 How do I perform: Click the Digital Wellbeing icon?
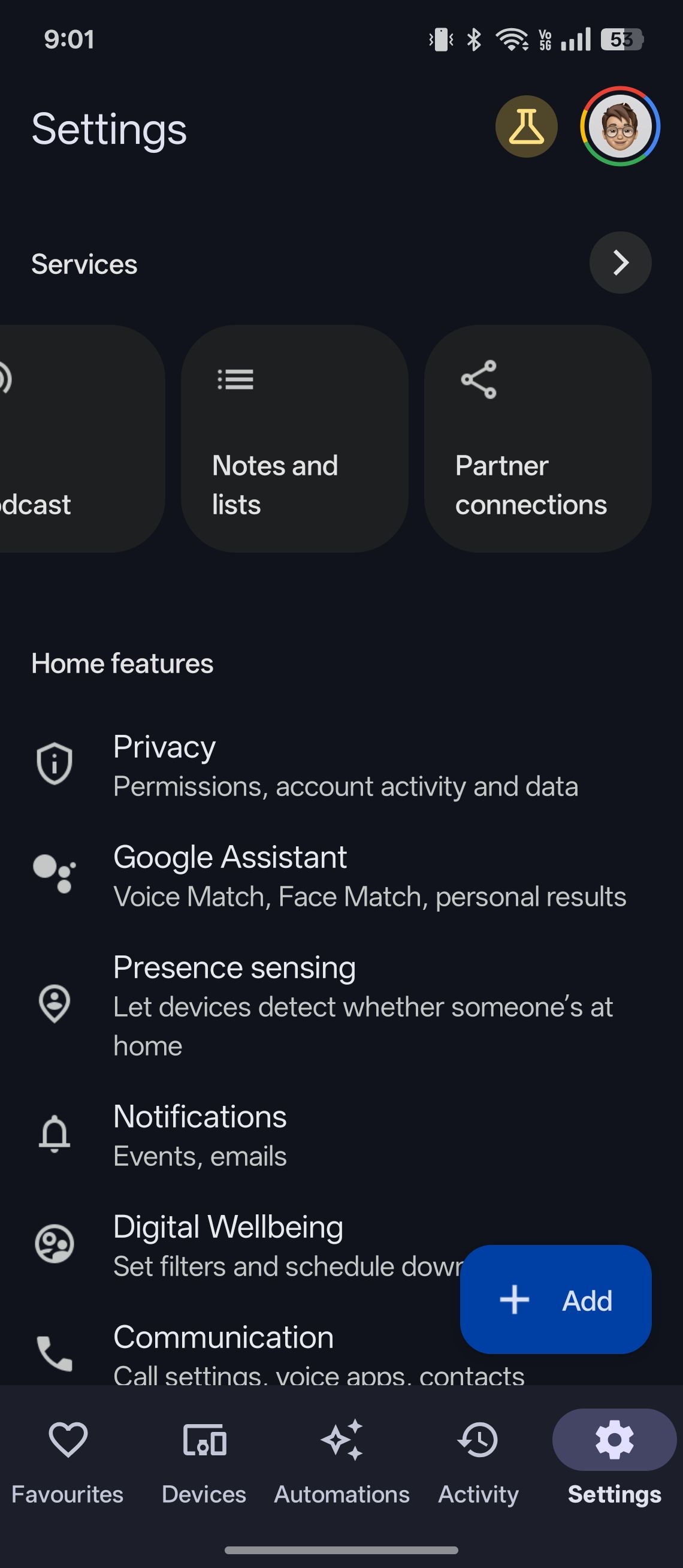(53, 1244)
